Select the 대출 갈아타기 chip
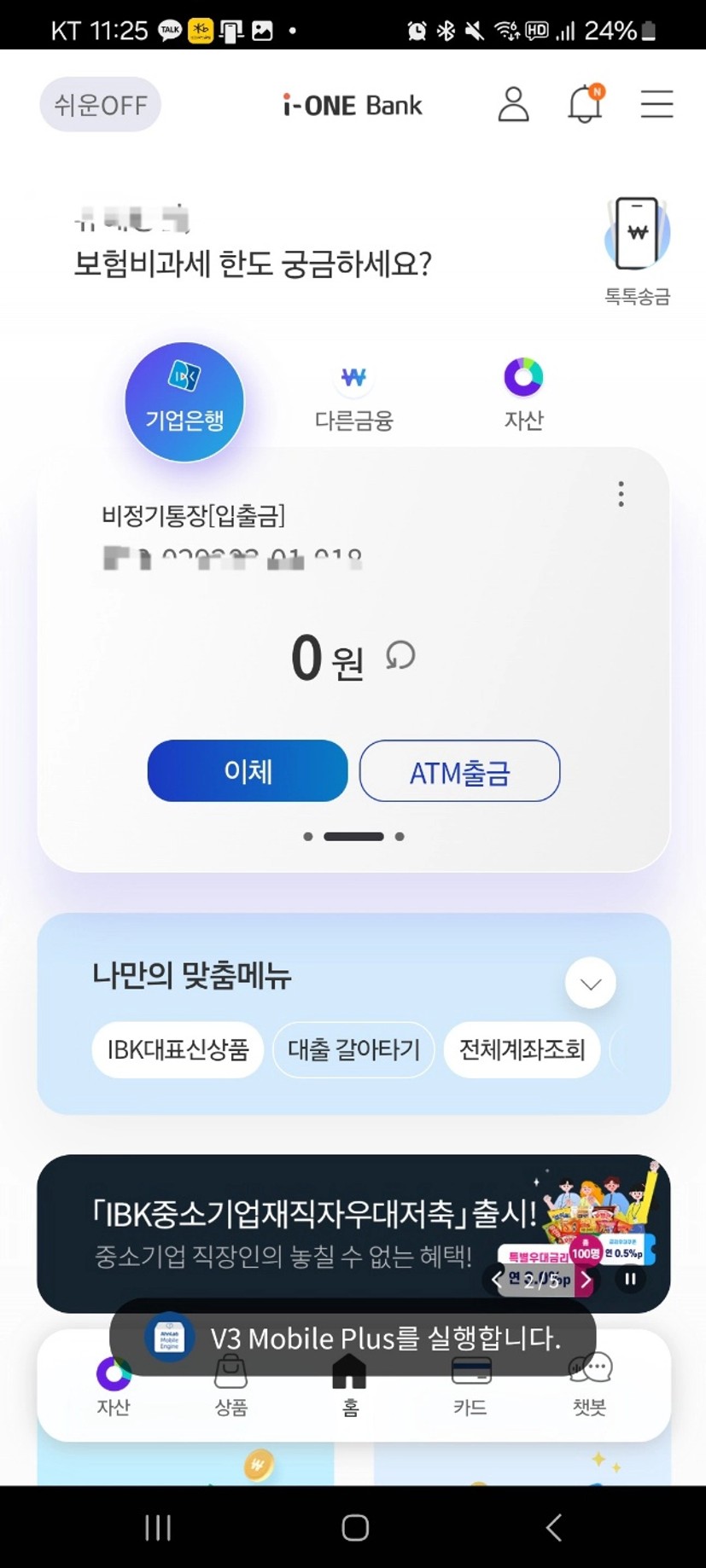Viewport: 706px width, 1568px height. 353,1049
